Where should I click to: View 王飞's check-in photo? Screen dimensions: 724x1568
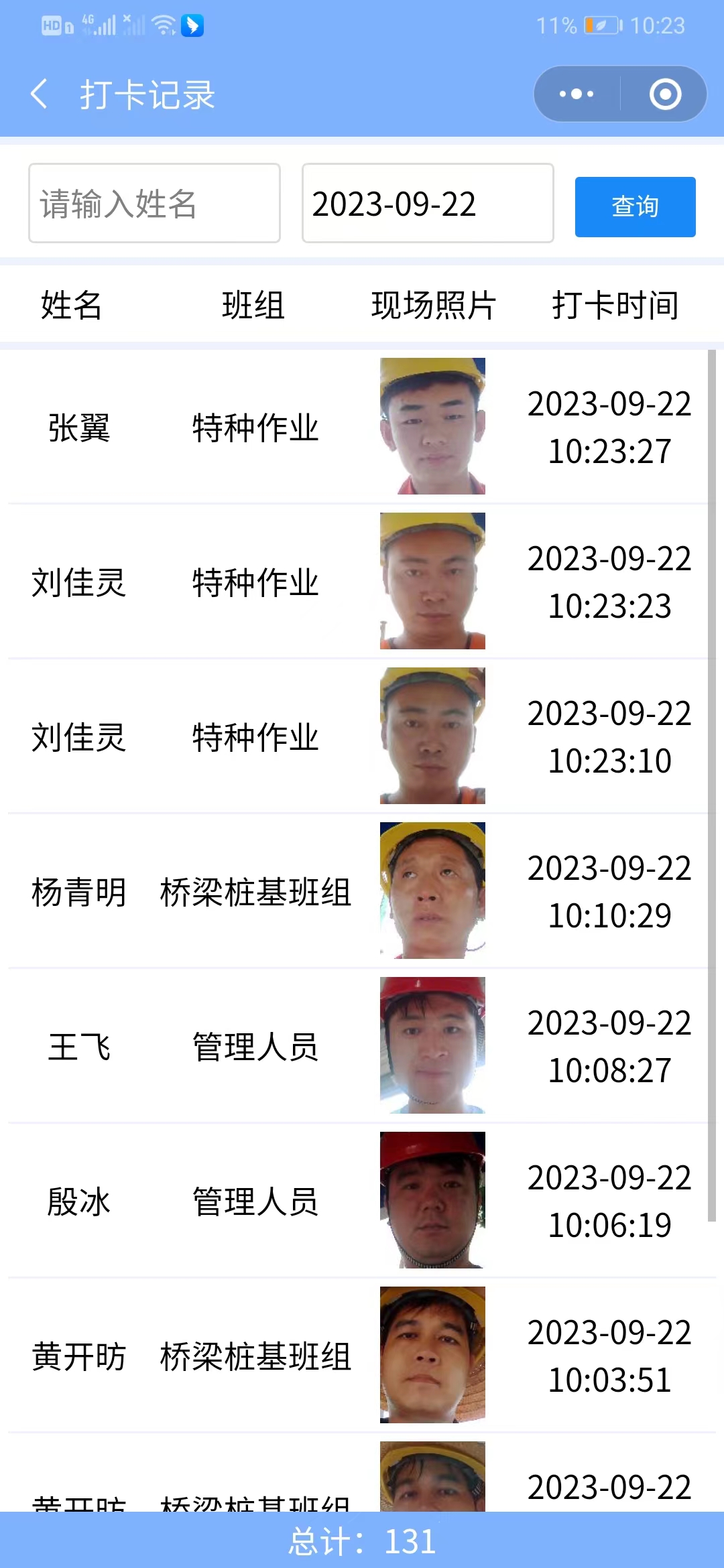click(432, 1045)
